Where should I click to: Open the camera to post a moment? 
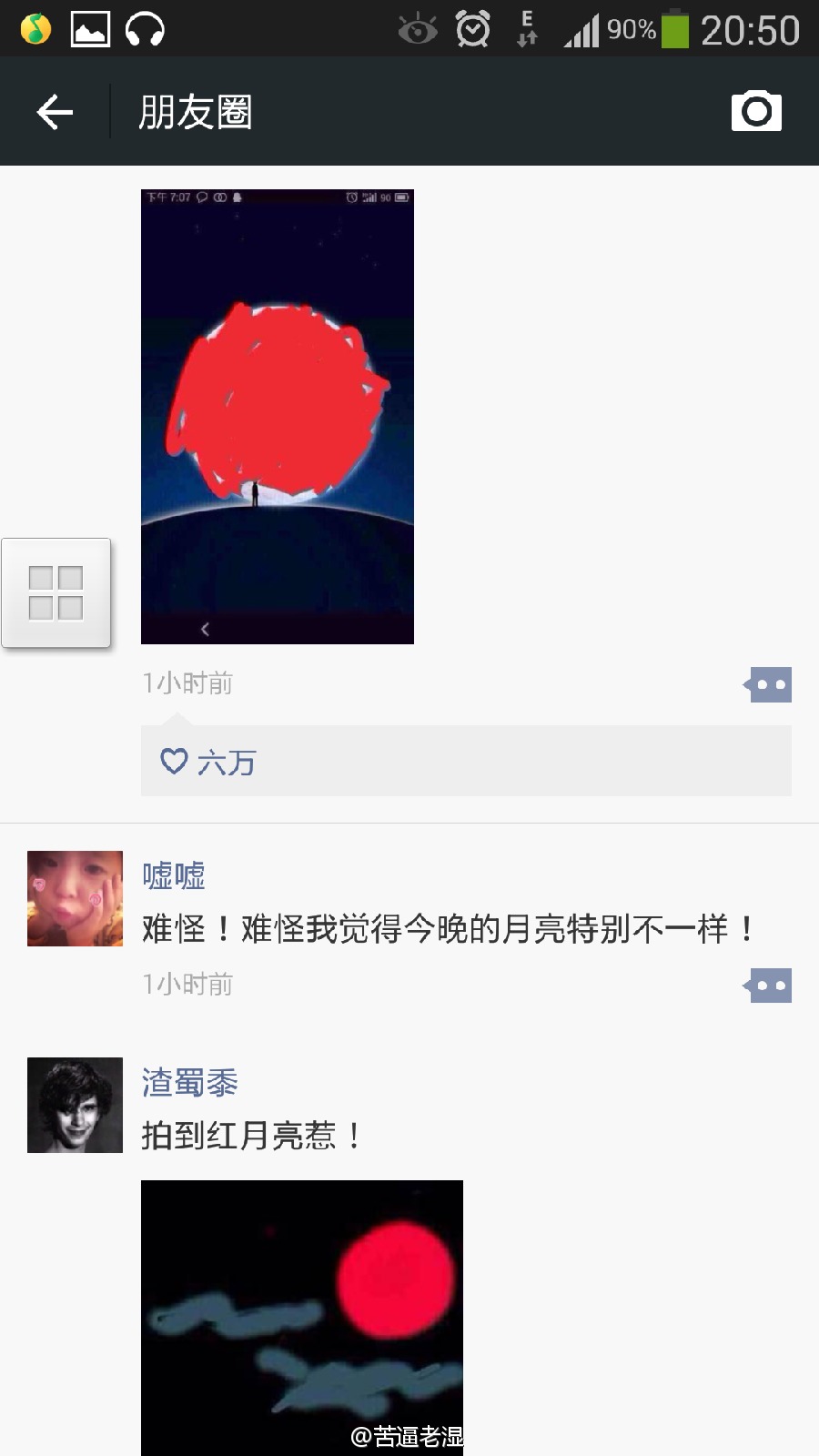click(756, 111)
